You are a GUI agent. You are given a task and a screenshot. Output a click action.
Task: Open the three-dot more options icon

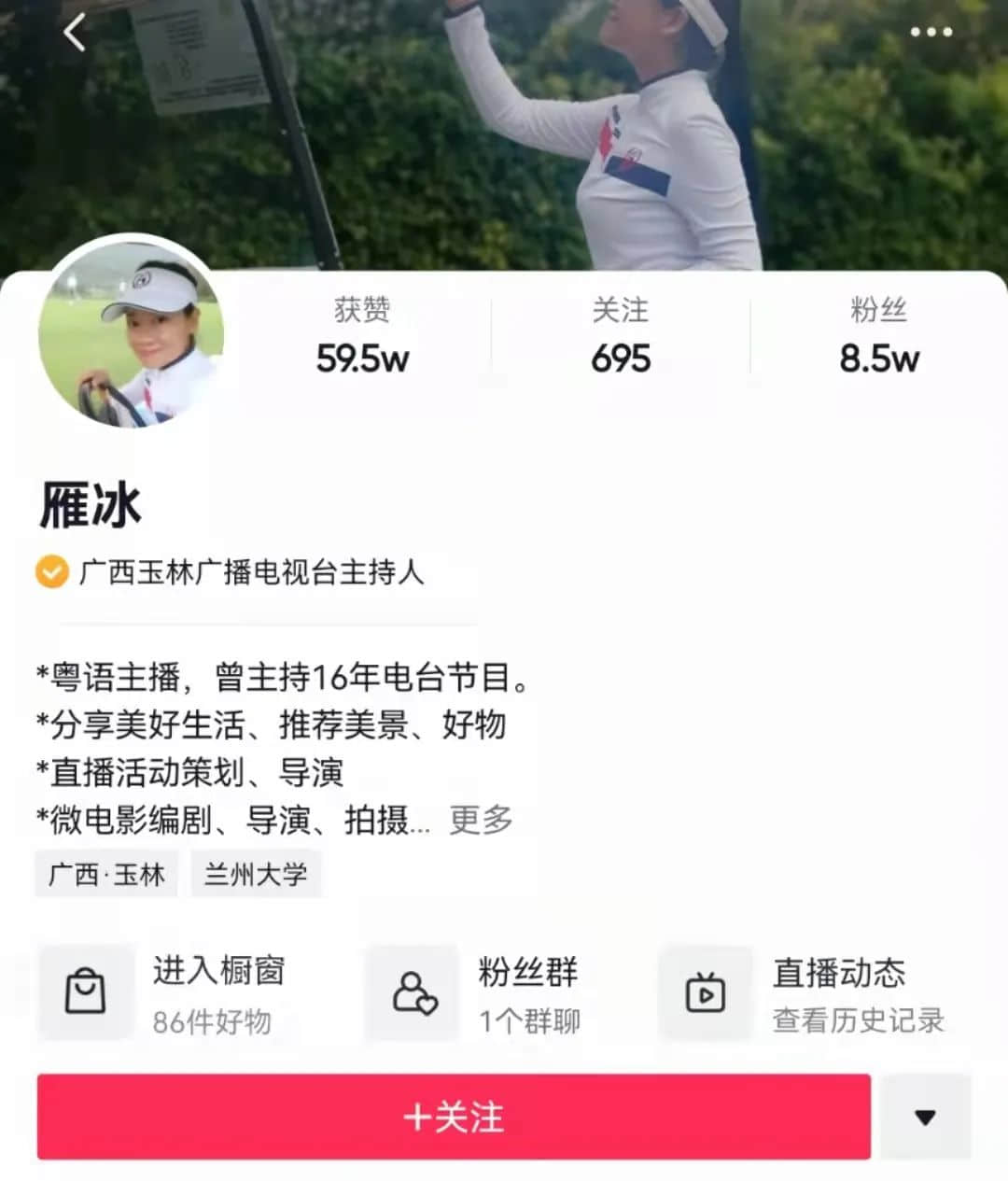(x=931, y=33)
